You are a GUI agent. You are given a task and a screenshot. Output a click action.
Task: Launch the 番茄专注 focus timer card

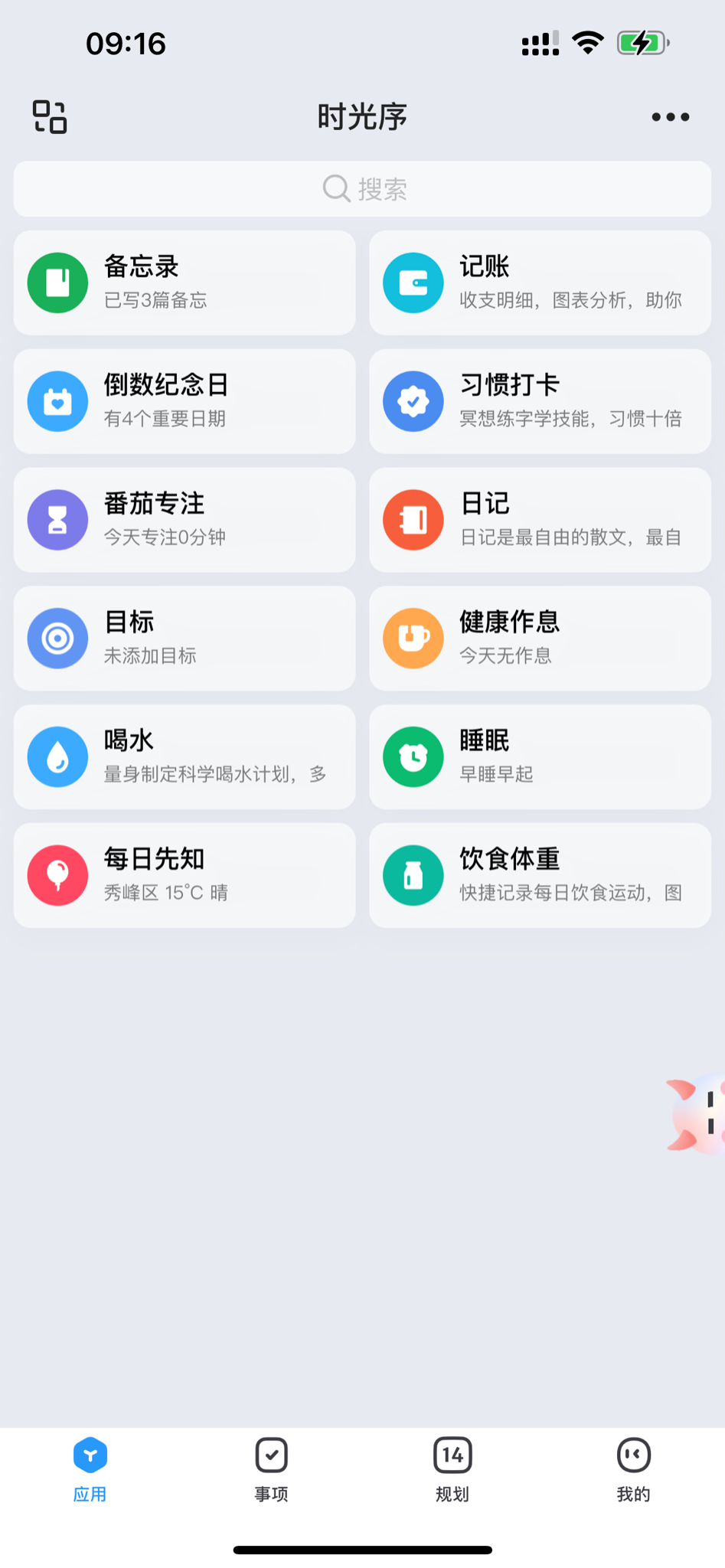click(185, 520)
